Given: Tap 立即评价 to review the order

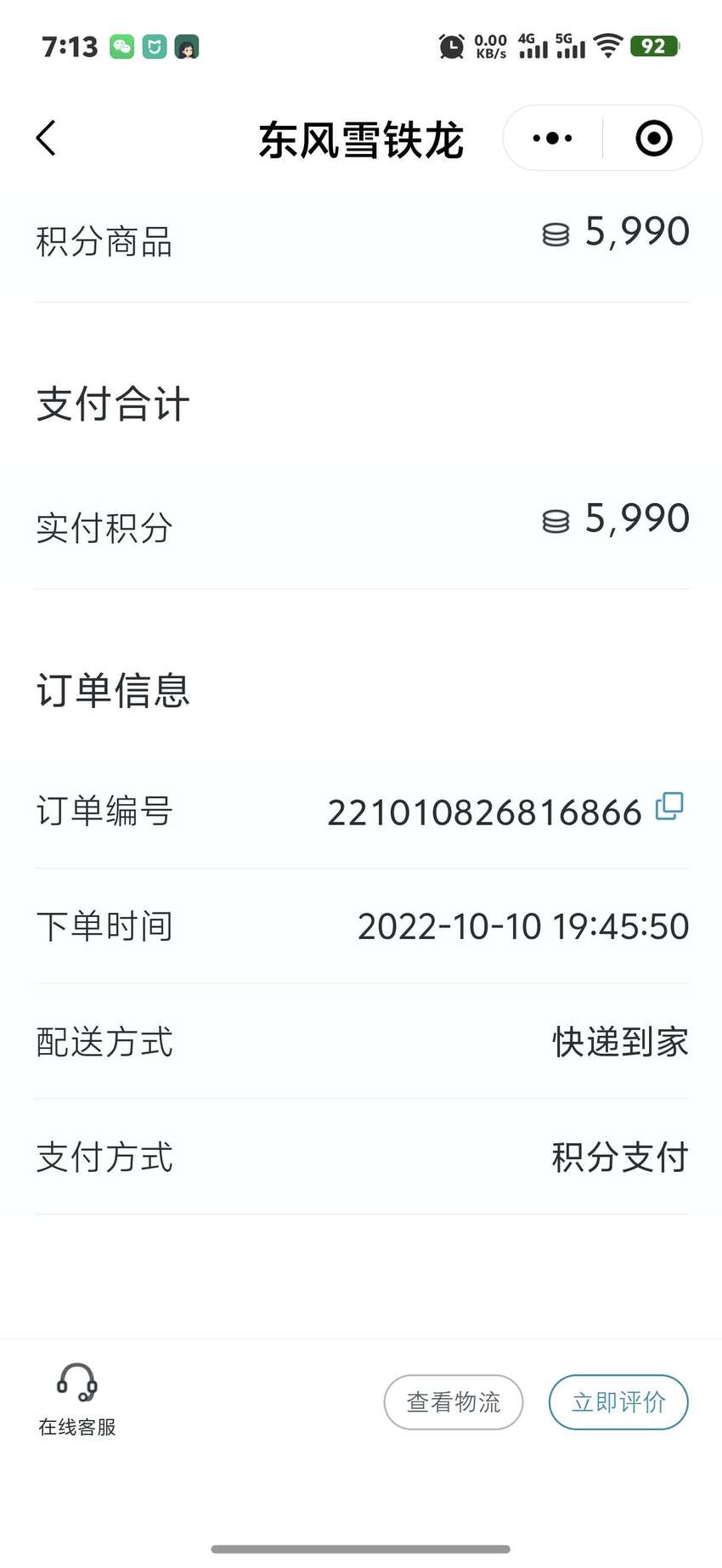Looking at the screenshot, I should coord(618,1401).
